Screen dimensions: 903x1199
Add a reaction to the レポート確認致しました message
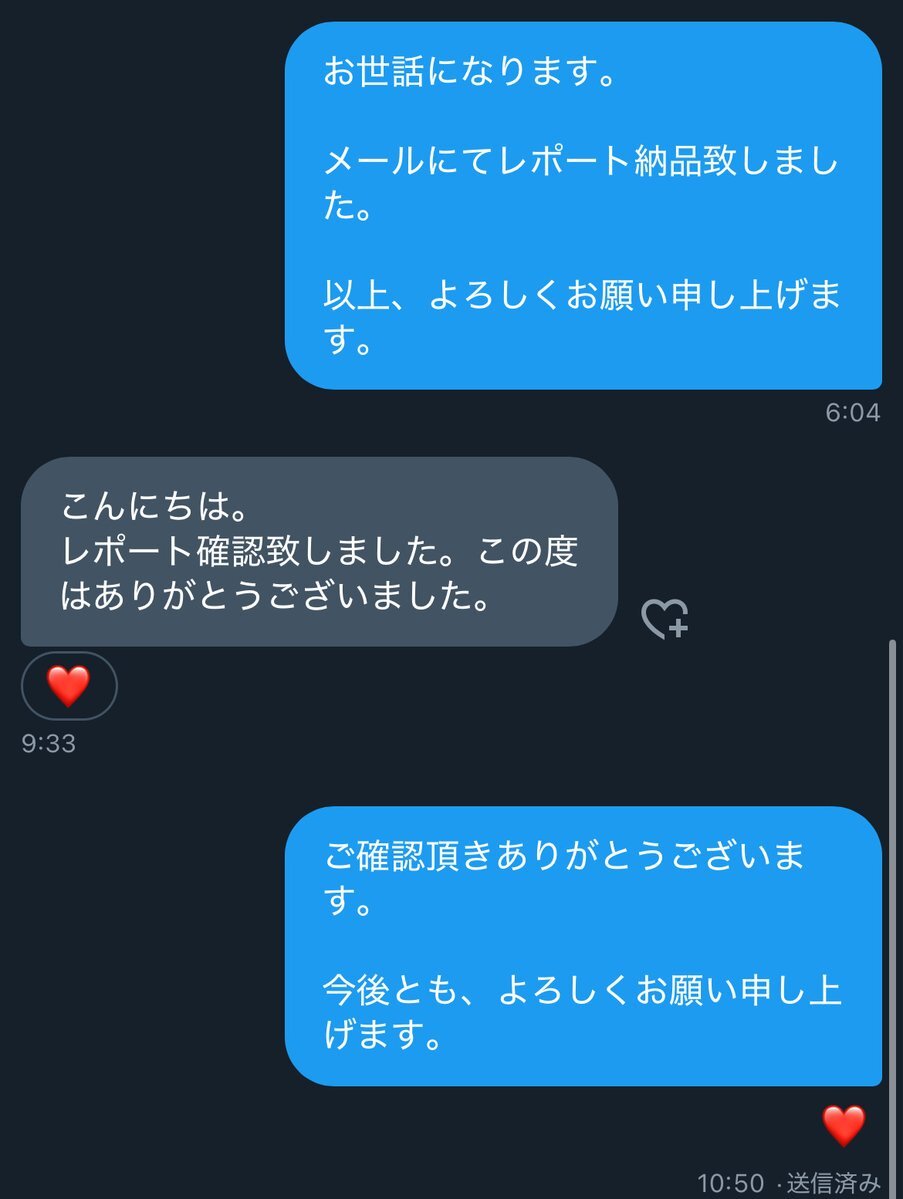click(x=664, y=619)
